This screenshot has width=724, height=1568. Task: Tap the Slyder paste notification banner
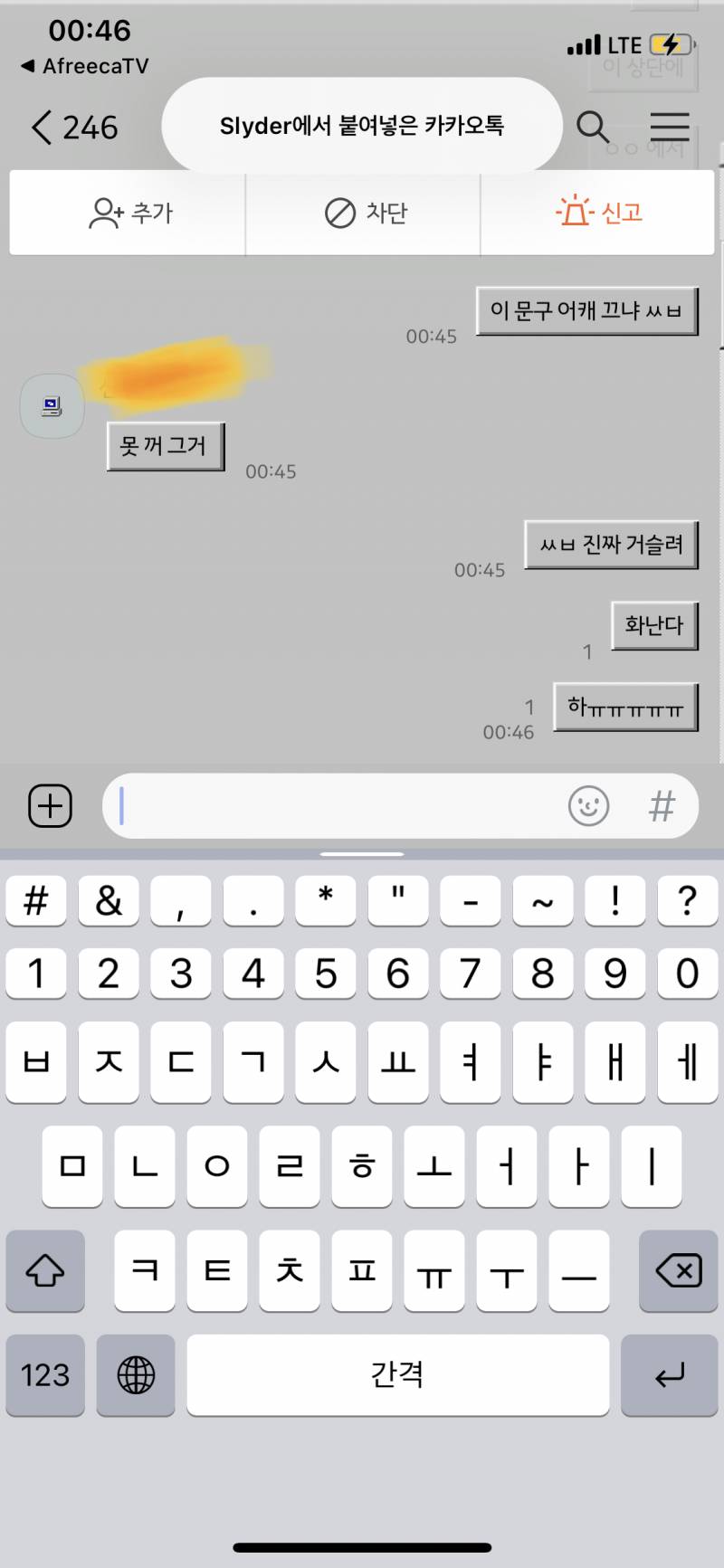362,126
